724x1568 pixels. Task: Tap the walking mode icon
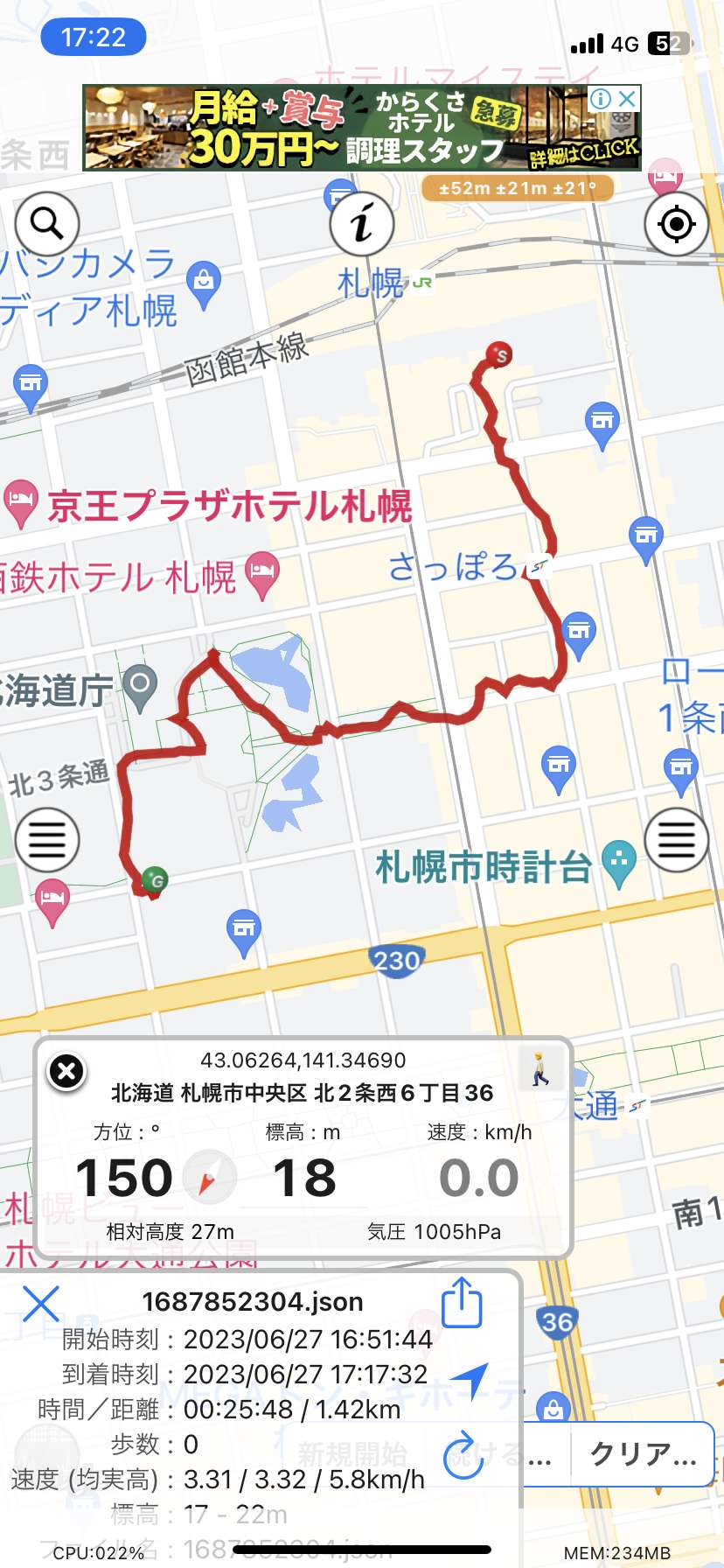click(x=540, y=1068)
